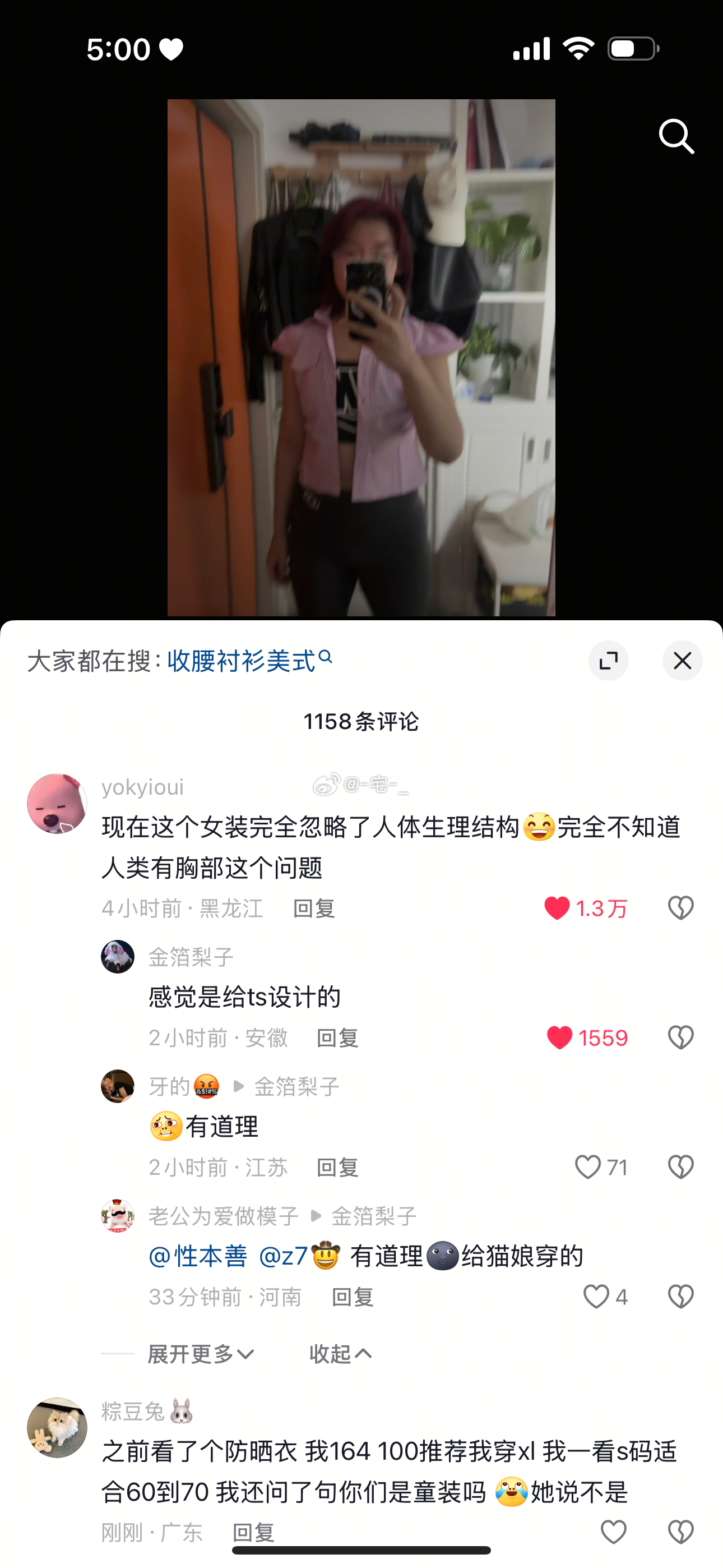Expand more replies with 展开更多

201,1354
